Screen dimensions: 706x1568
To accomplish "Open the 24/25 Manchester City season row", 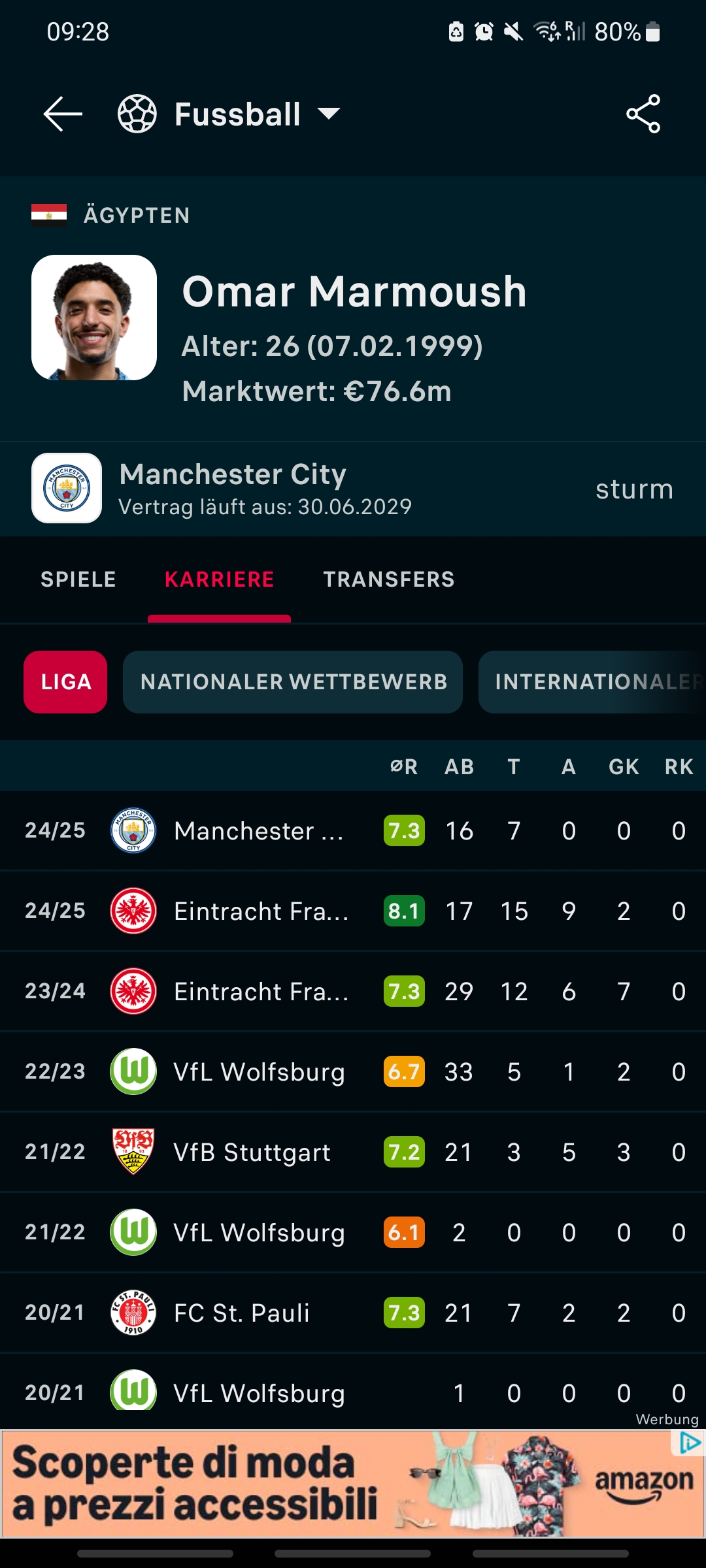I will click(x=353, y=831).
